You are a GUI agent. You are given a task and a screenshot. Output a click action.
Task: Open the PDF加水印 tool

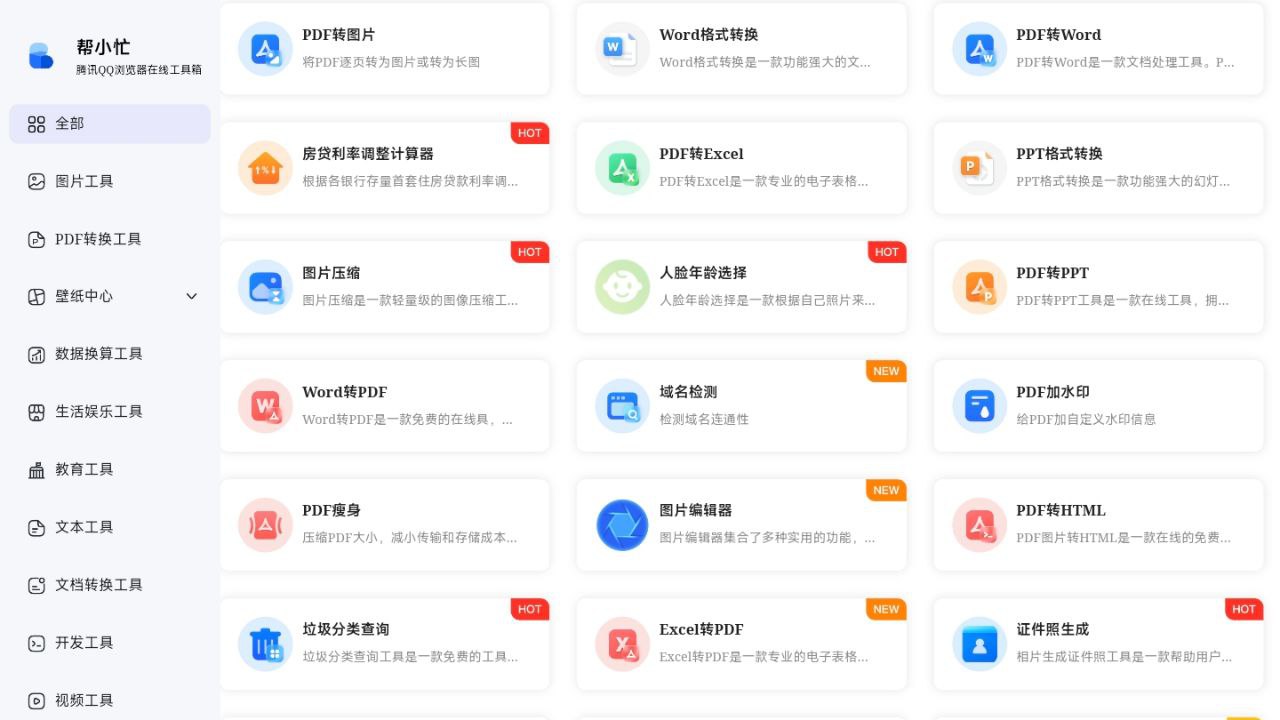tap(1098, 405)
